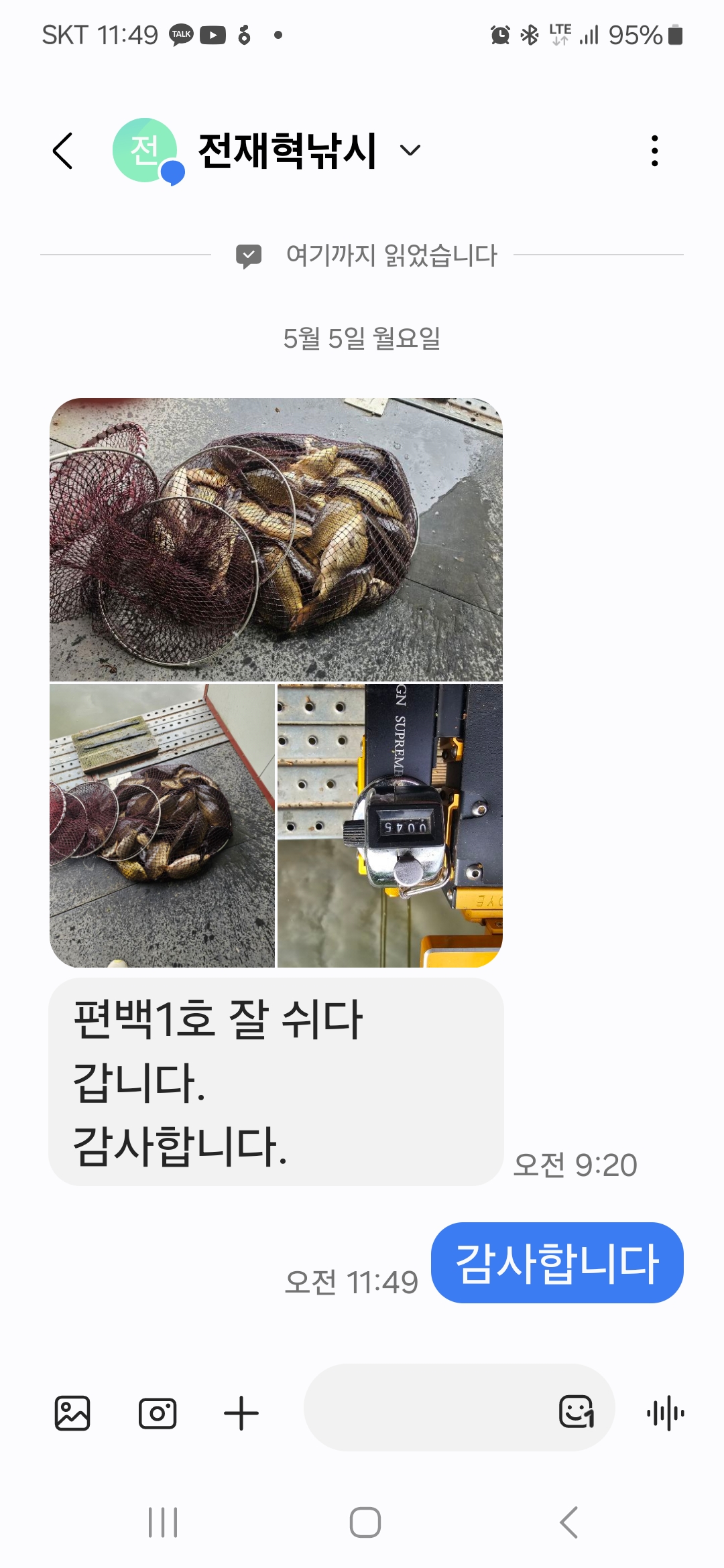This screenshot has height=1568, width=724.
Task: View the small fish basket photo
Action: point(162,826)
